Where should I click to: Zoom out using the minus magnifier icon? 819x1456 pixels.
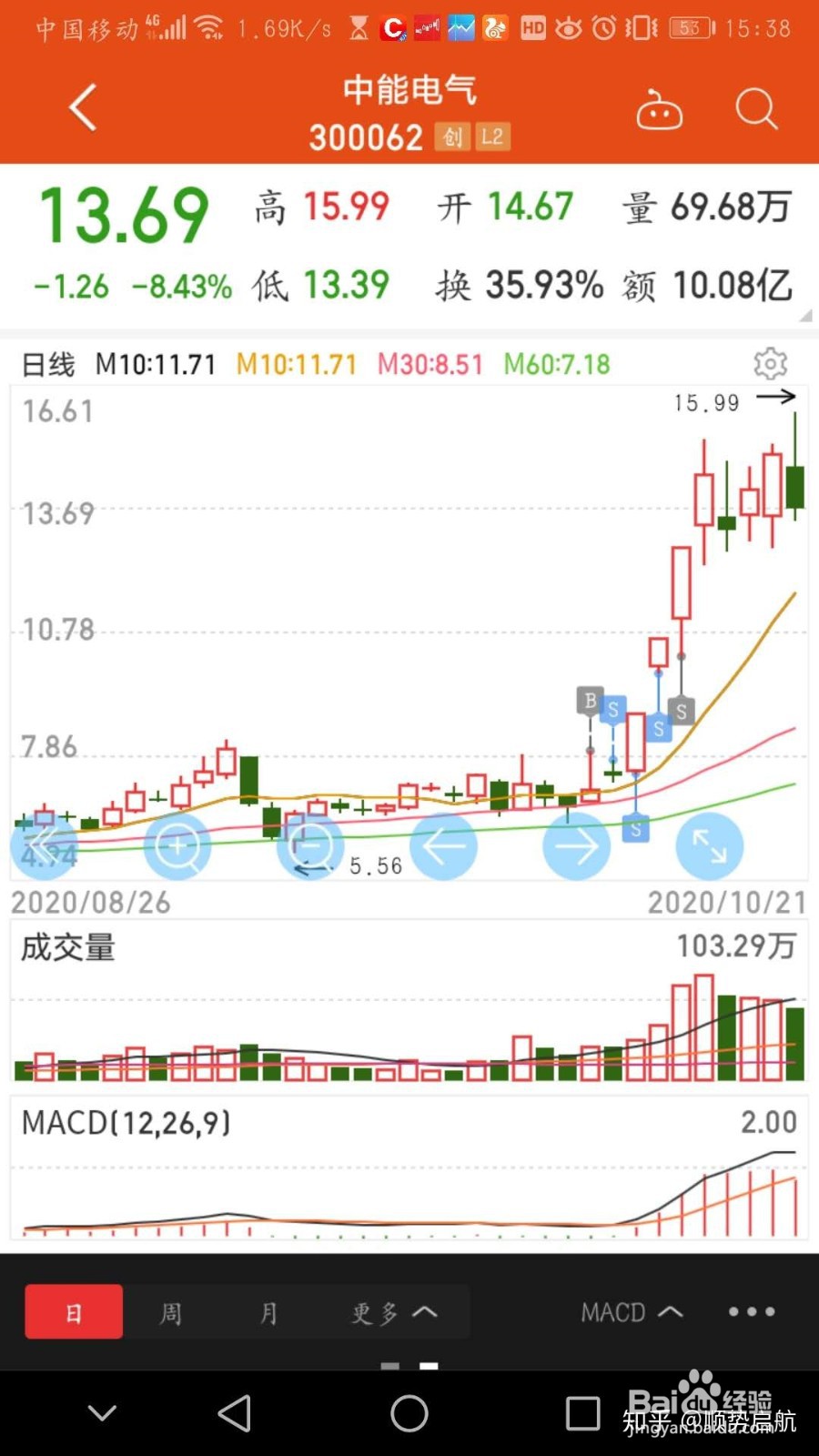point(310,845)
